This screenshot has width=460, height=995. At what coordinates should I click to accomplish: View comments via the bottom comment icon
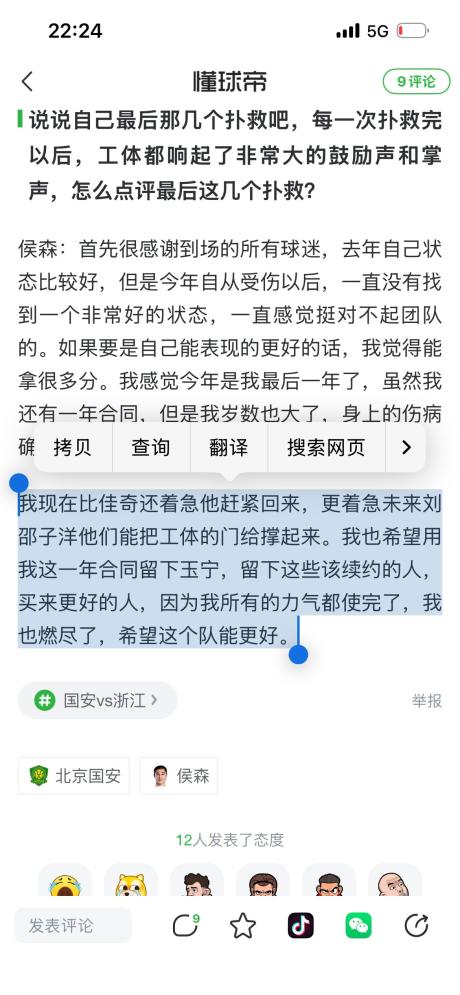point(185,926)
